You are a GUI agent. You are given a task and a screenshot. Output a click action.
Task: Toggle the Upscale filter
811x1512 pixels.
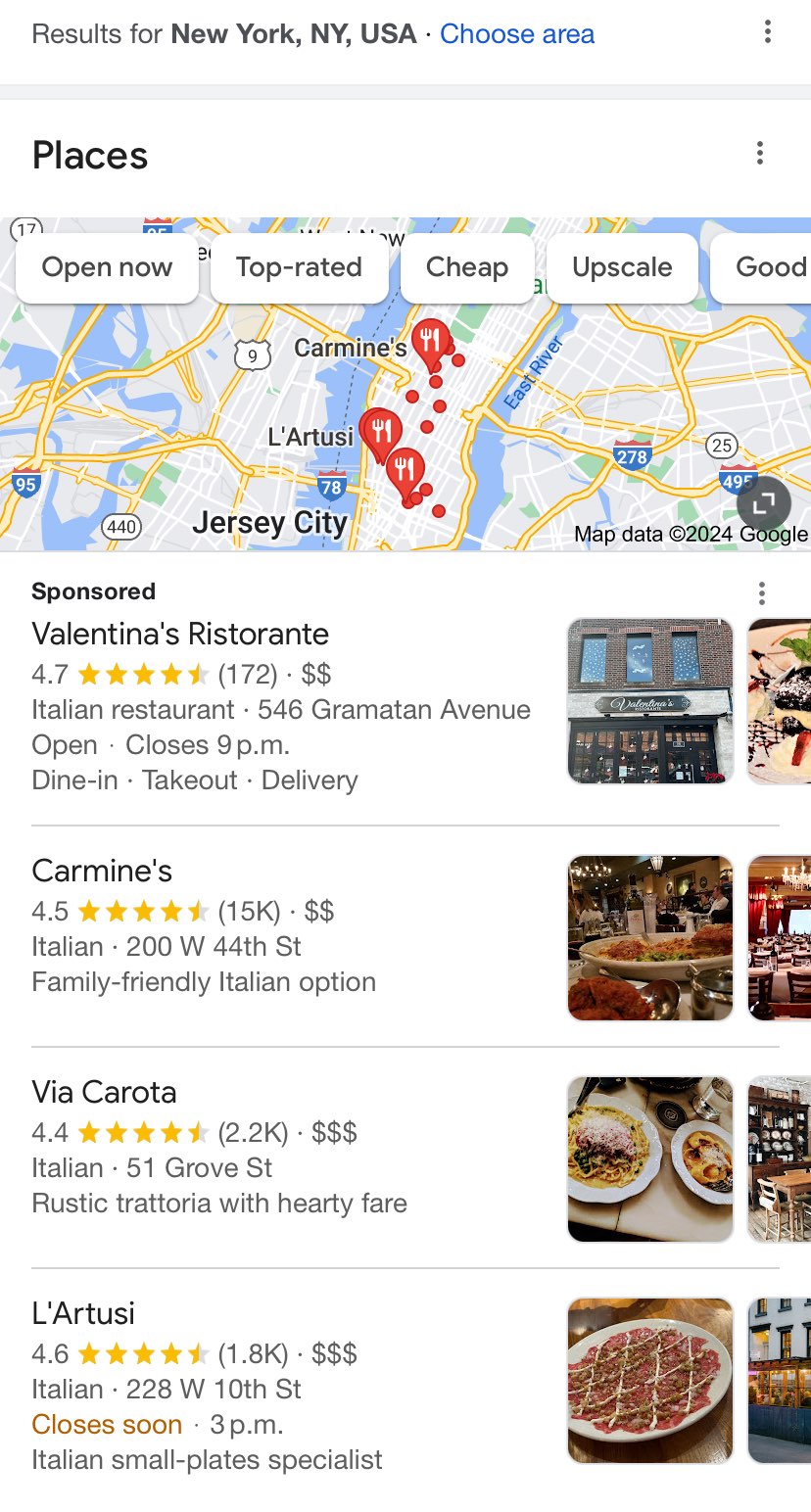[x=622, y=266]
